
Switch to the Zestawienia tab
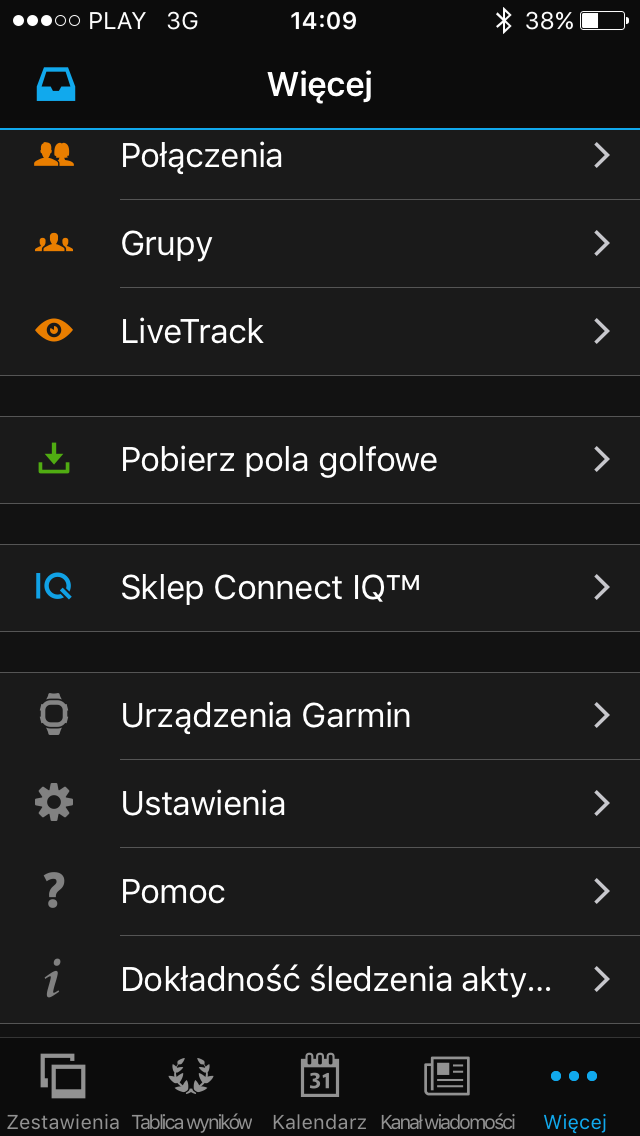pyautogui.click(x=62, y=1090)
